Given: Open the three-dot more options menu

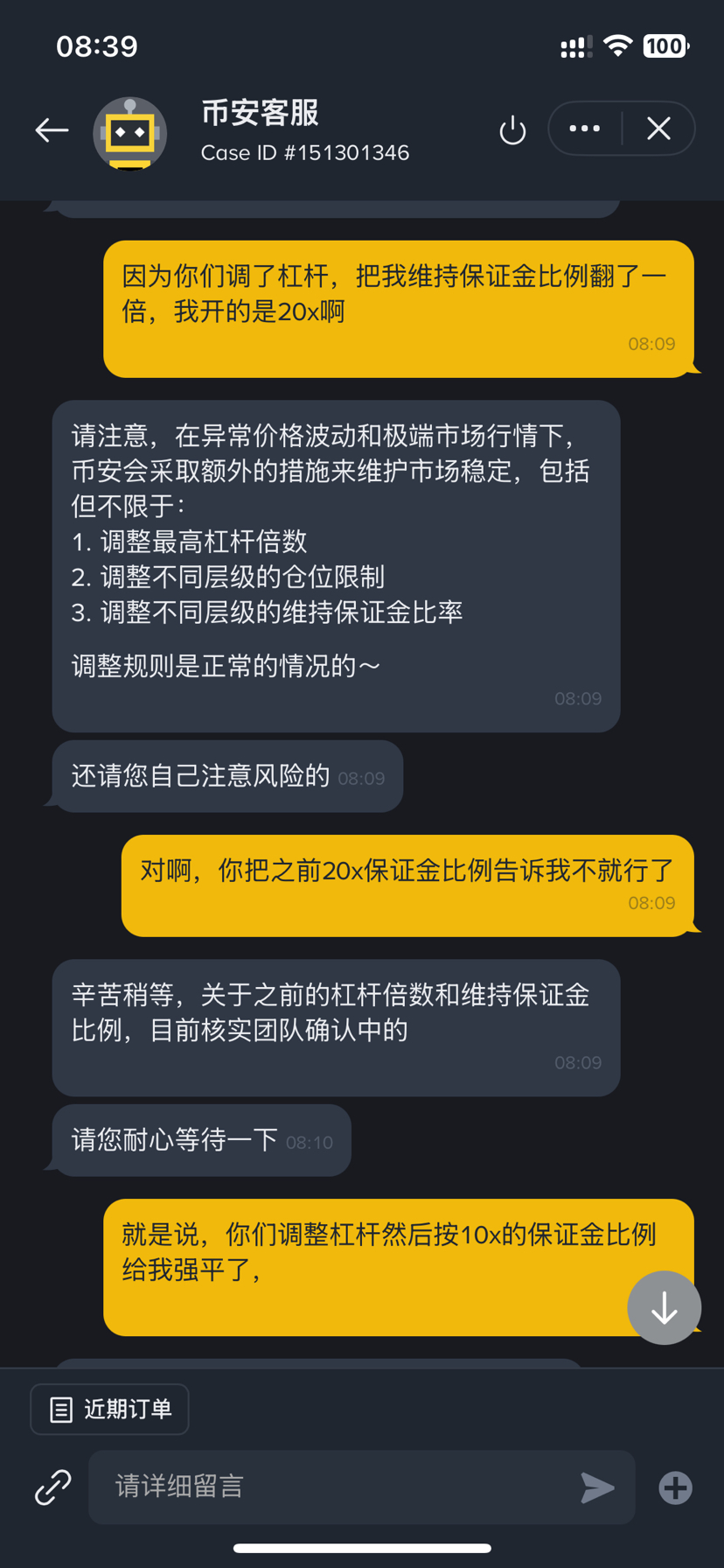Looking at the screenshot, I should click(584, 129).
